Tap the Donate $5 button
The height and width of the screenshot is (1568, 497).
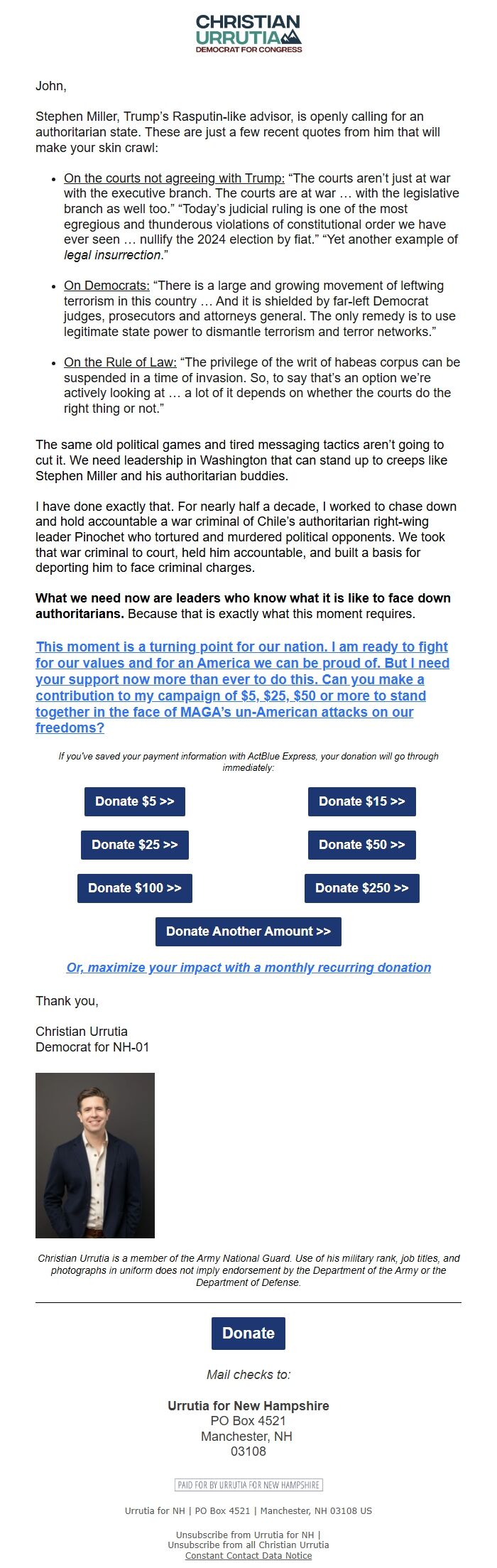pyautogui.click(x=134, y=801)
